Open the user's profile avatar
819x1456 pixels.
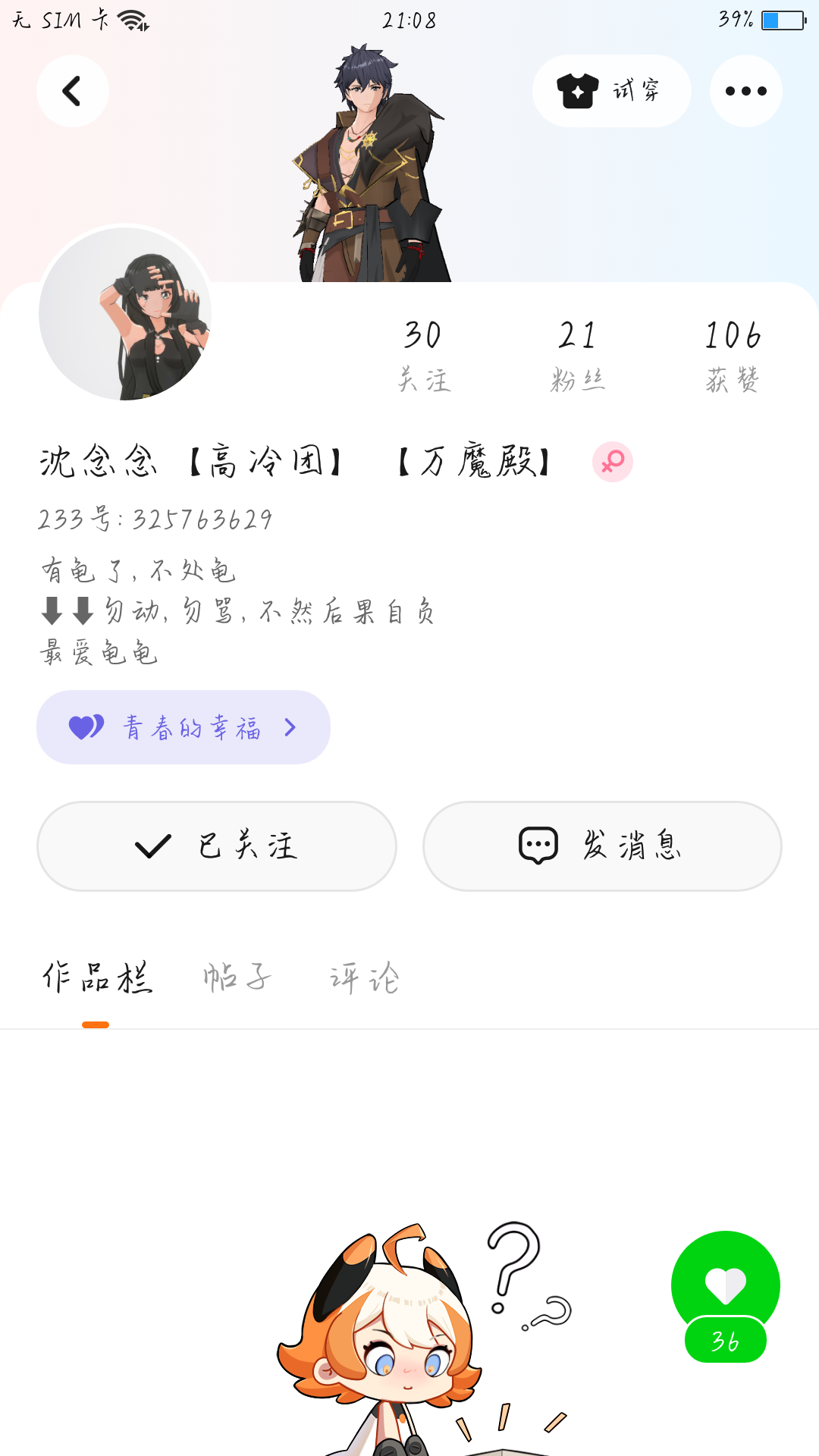125,313
